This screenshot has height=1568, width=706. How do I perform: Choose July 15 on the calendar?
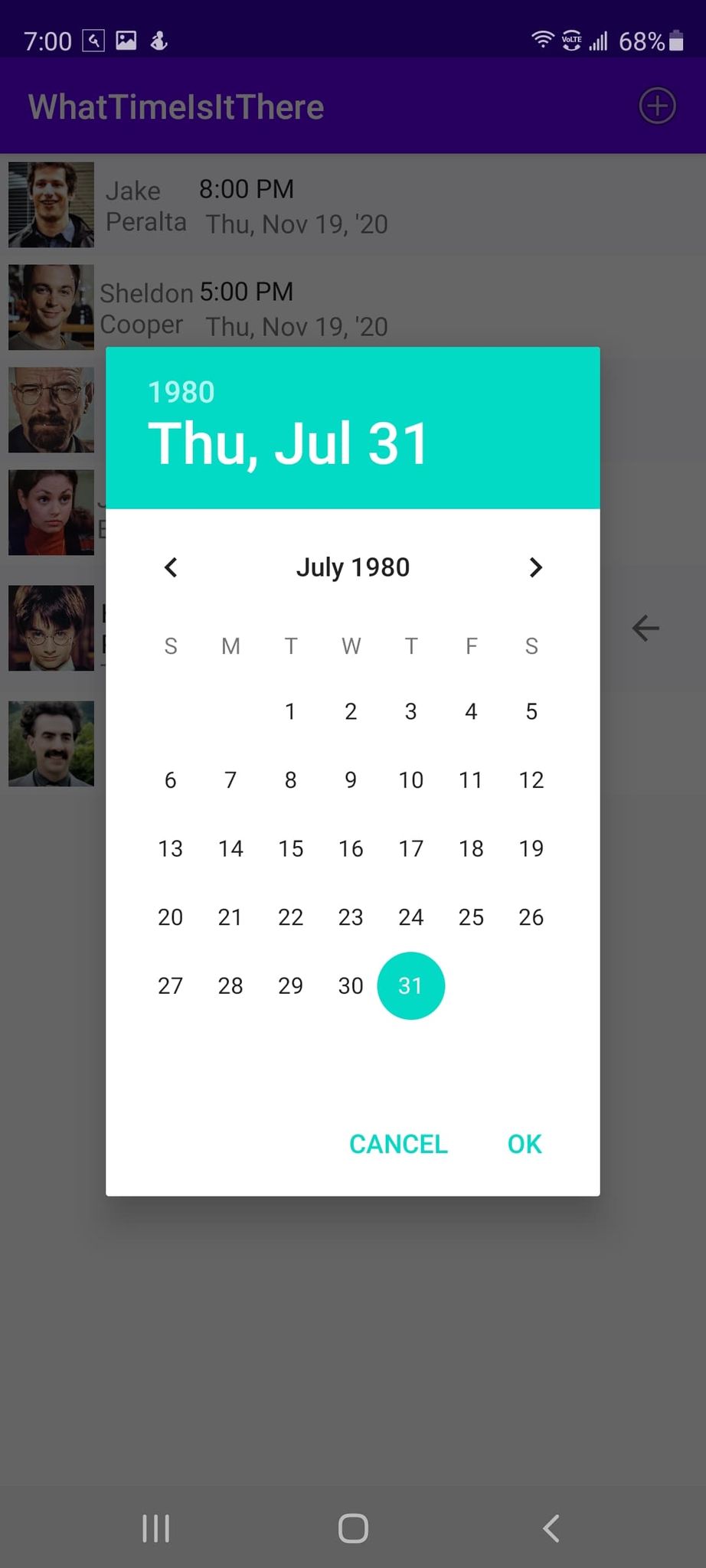point(290,848)
